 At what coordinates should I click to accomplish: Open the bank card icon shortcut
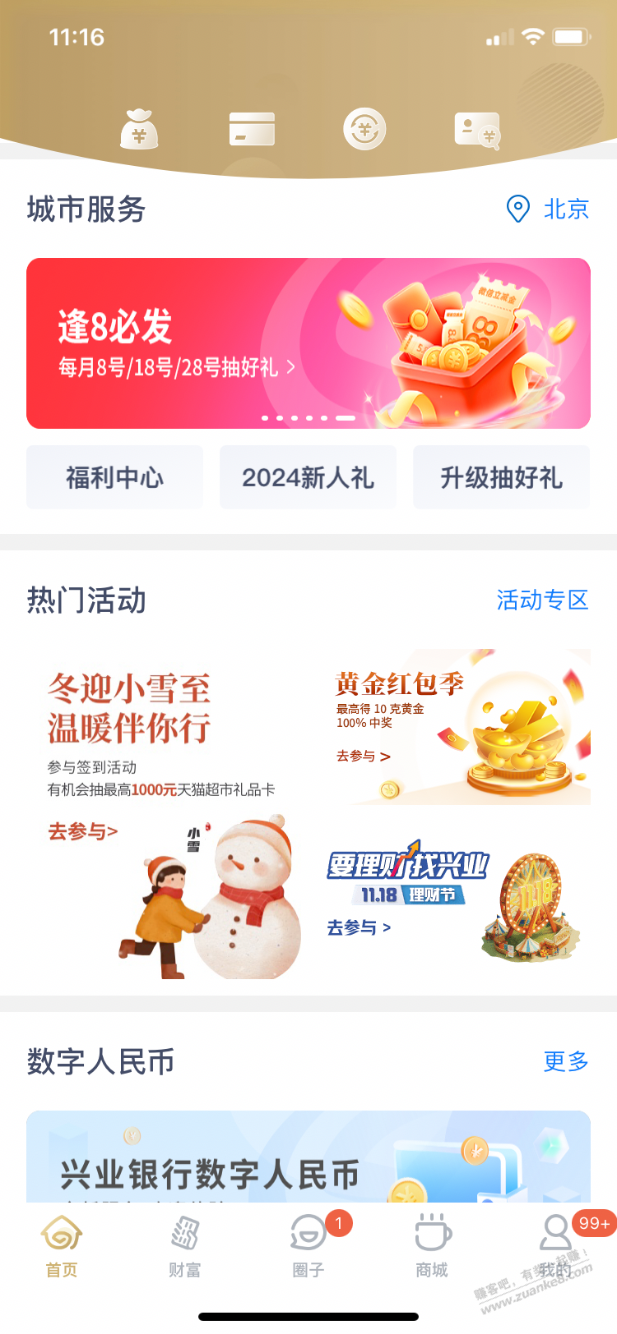coord(252,129)
